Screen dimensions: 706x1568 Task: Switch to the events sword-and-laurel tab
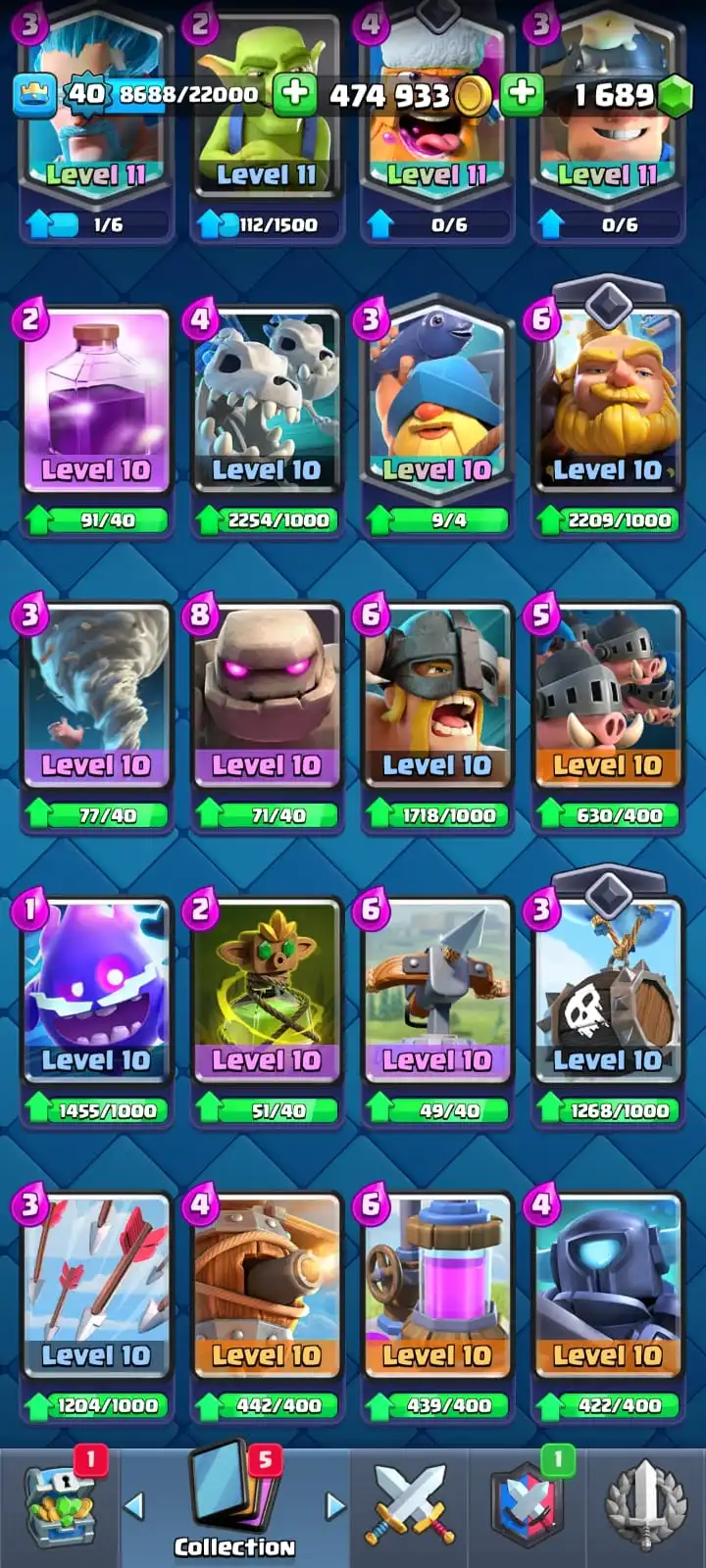645,1507
